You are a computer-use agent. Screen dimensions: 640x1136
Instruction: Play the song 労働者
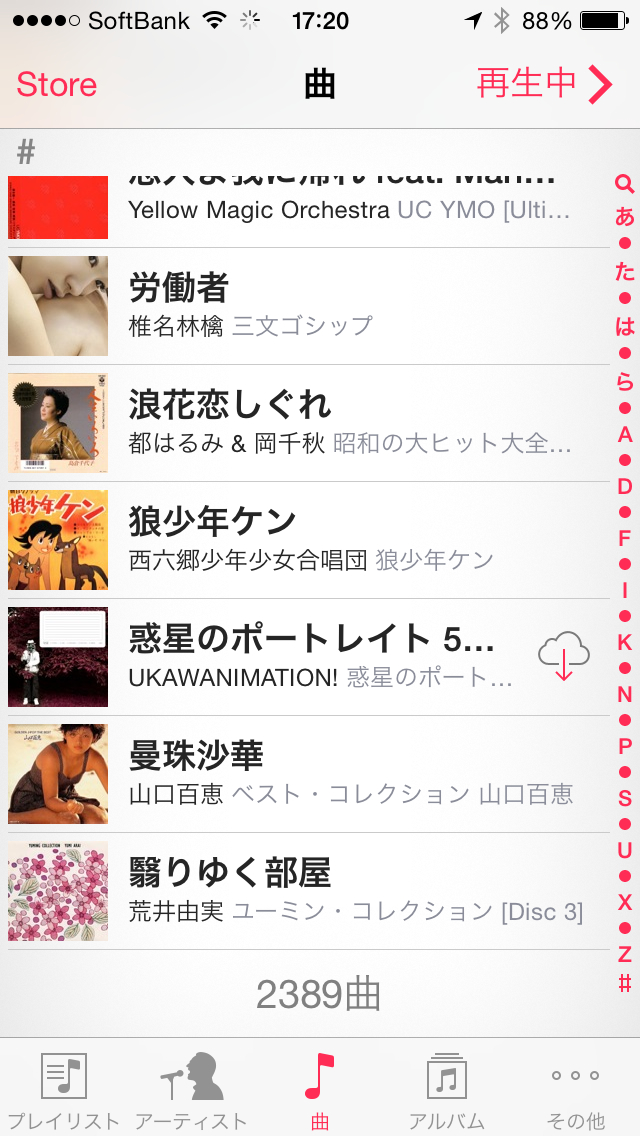300,305
